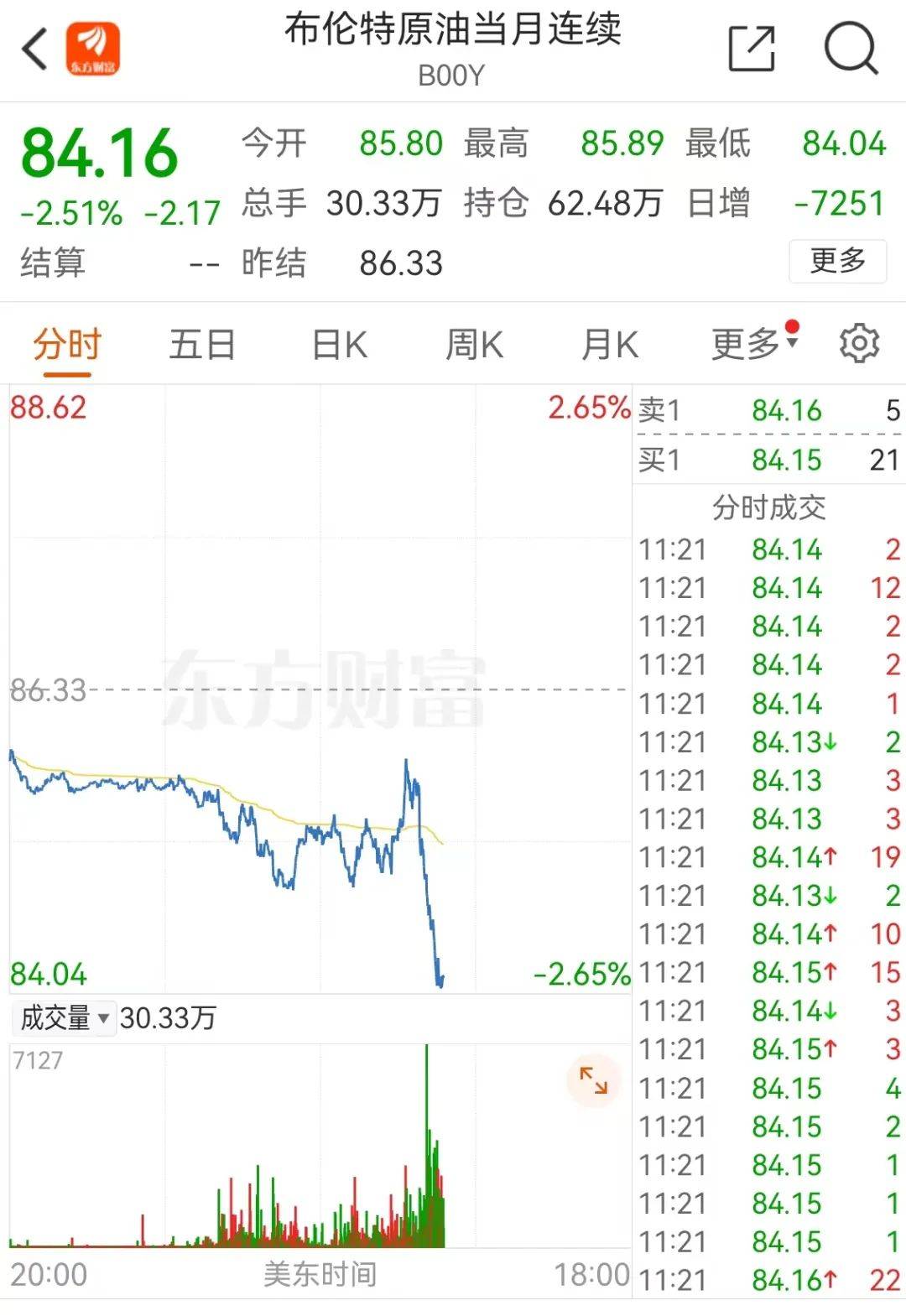Open chart settings gear
The height and width of the screenshot is (1316, 906).
pyautogui.click(x=859, y=344)
